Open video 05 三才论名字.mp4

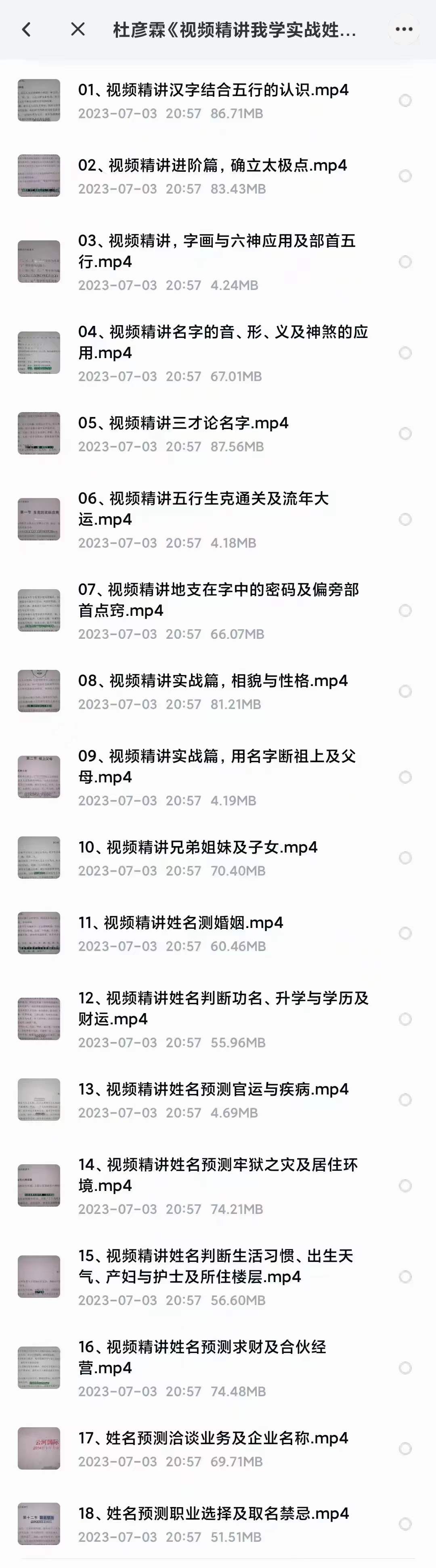pos(183,423)
